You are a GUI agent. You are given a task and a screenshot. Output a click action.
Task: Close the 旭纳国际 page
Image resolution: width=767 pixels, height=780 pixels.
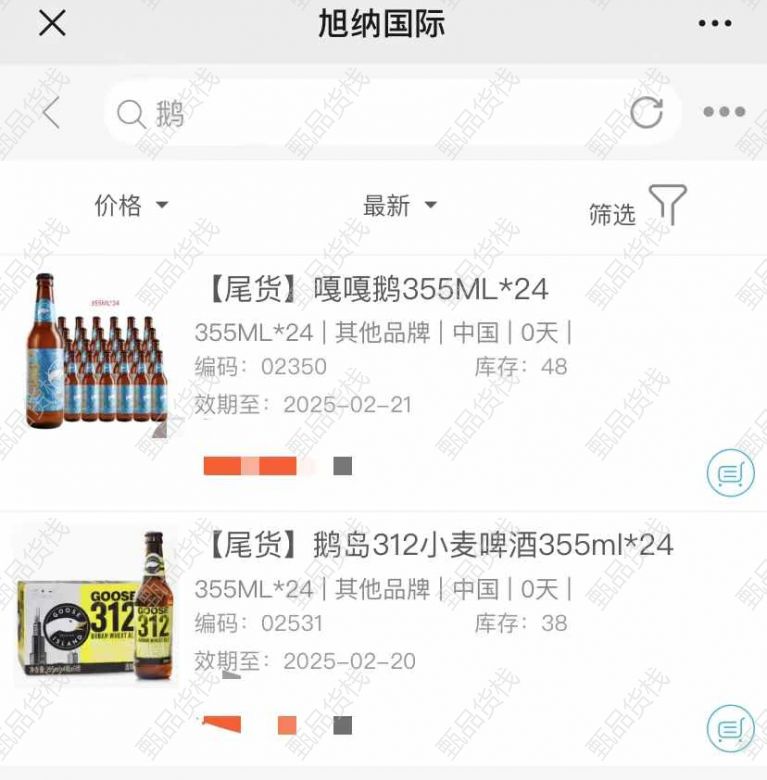(x=51, y=24)
